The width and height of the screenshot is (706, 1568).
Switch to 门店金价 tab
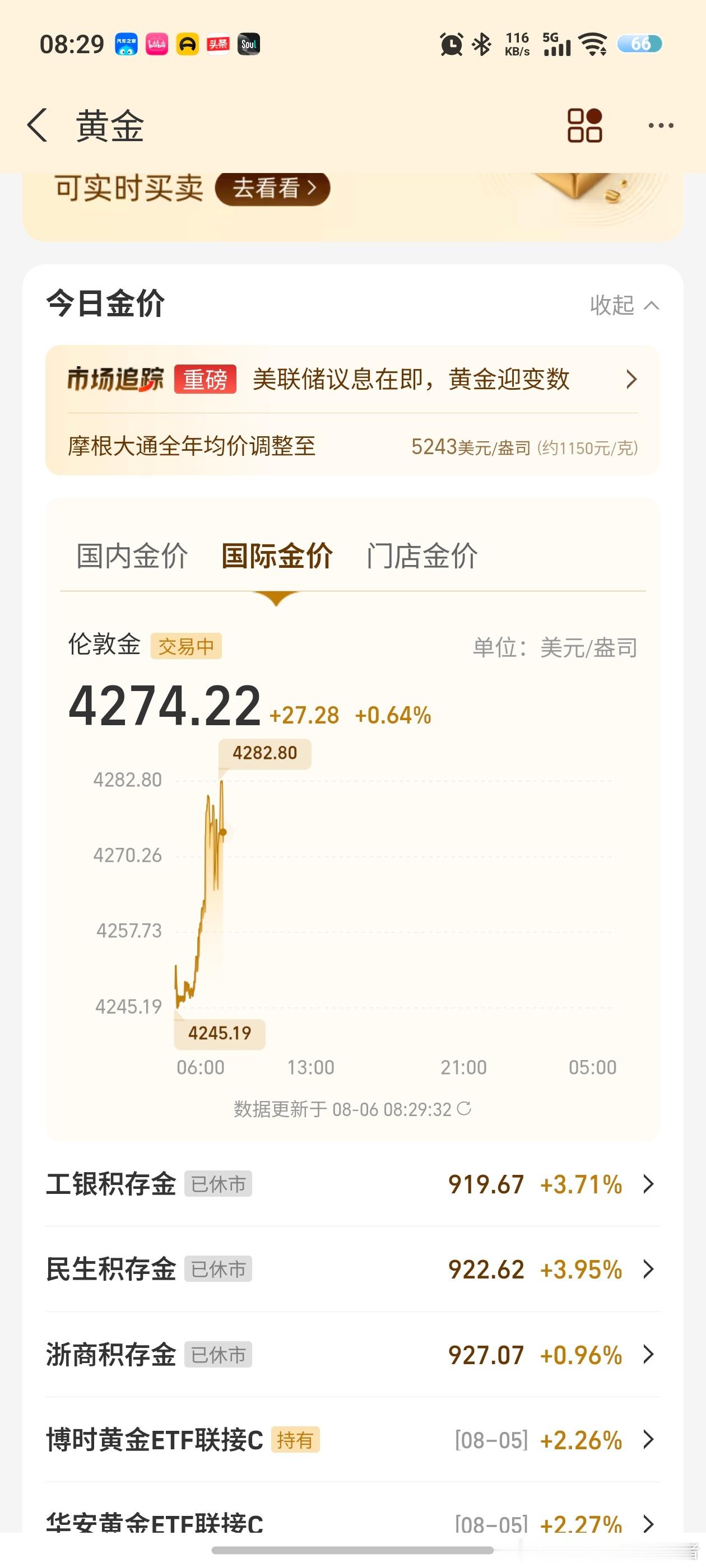pyautogui.click(x=421, y=556)
